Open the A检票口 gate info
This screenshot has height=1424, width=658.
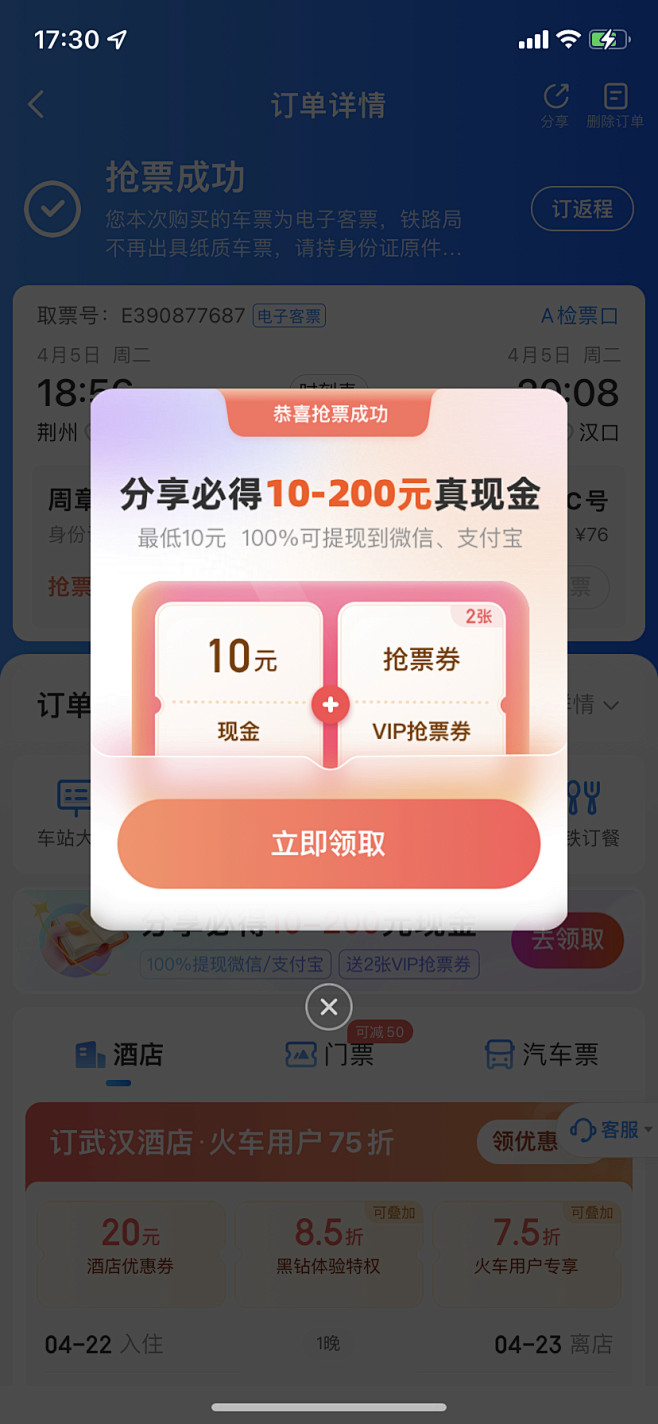pyautogui.click(x=579, y=316)
